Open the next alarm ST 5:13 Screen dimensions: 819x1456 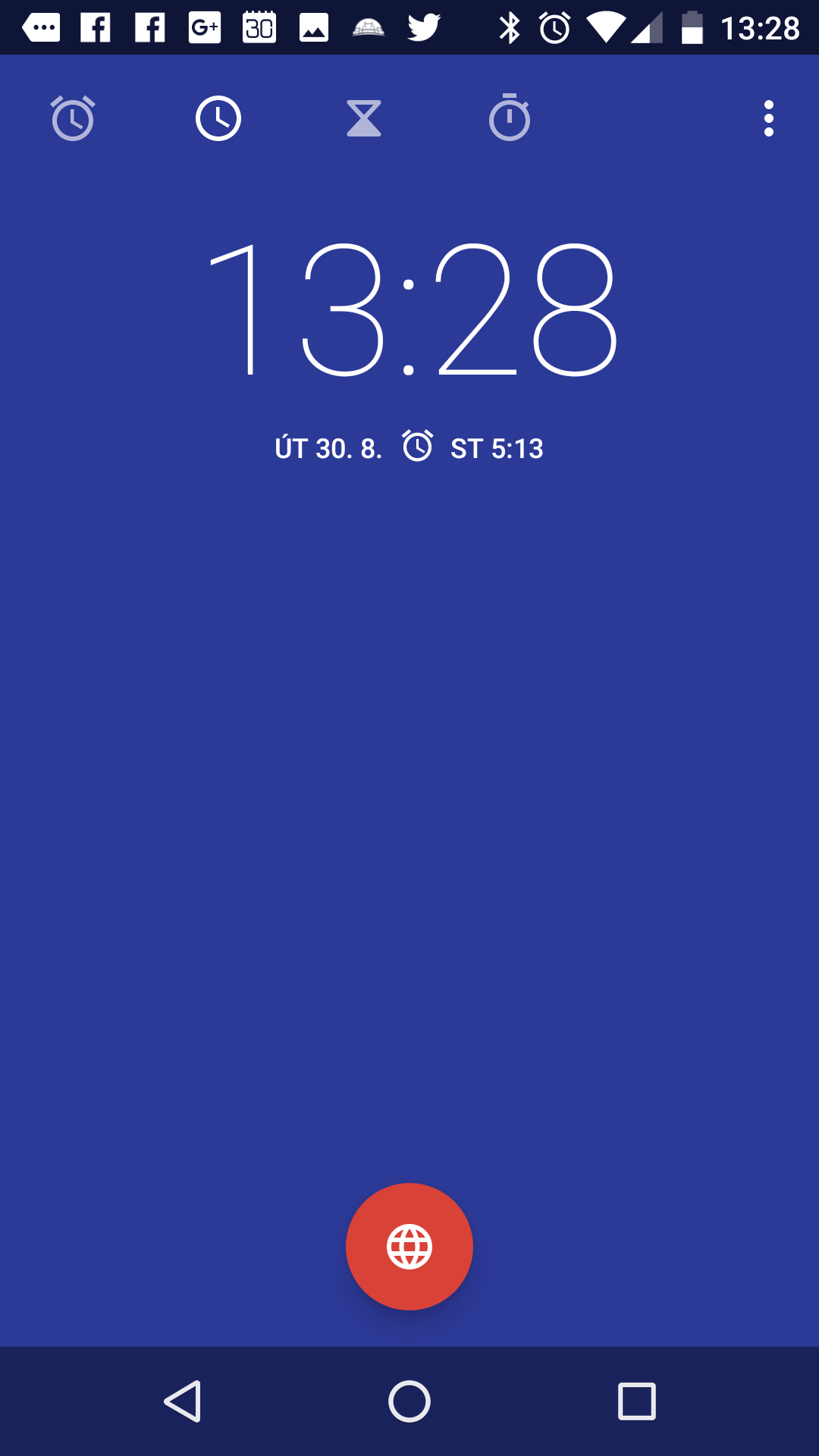click(472, 447)
